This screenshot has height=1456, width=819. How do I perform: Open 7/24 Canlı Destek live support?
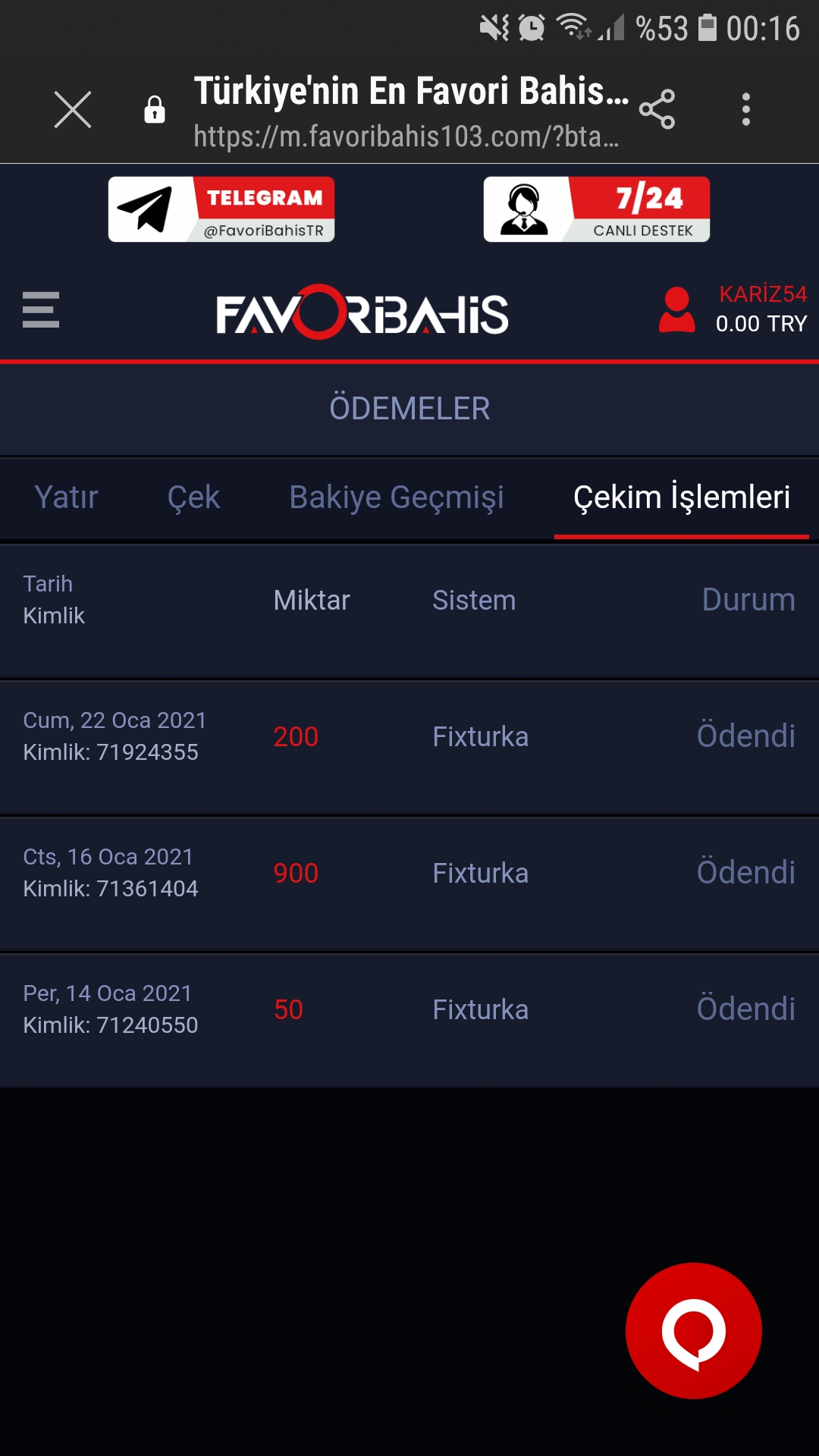(597, 209)
